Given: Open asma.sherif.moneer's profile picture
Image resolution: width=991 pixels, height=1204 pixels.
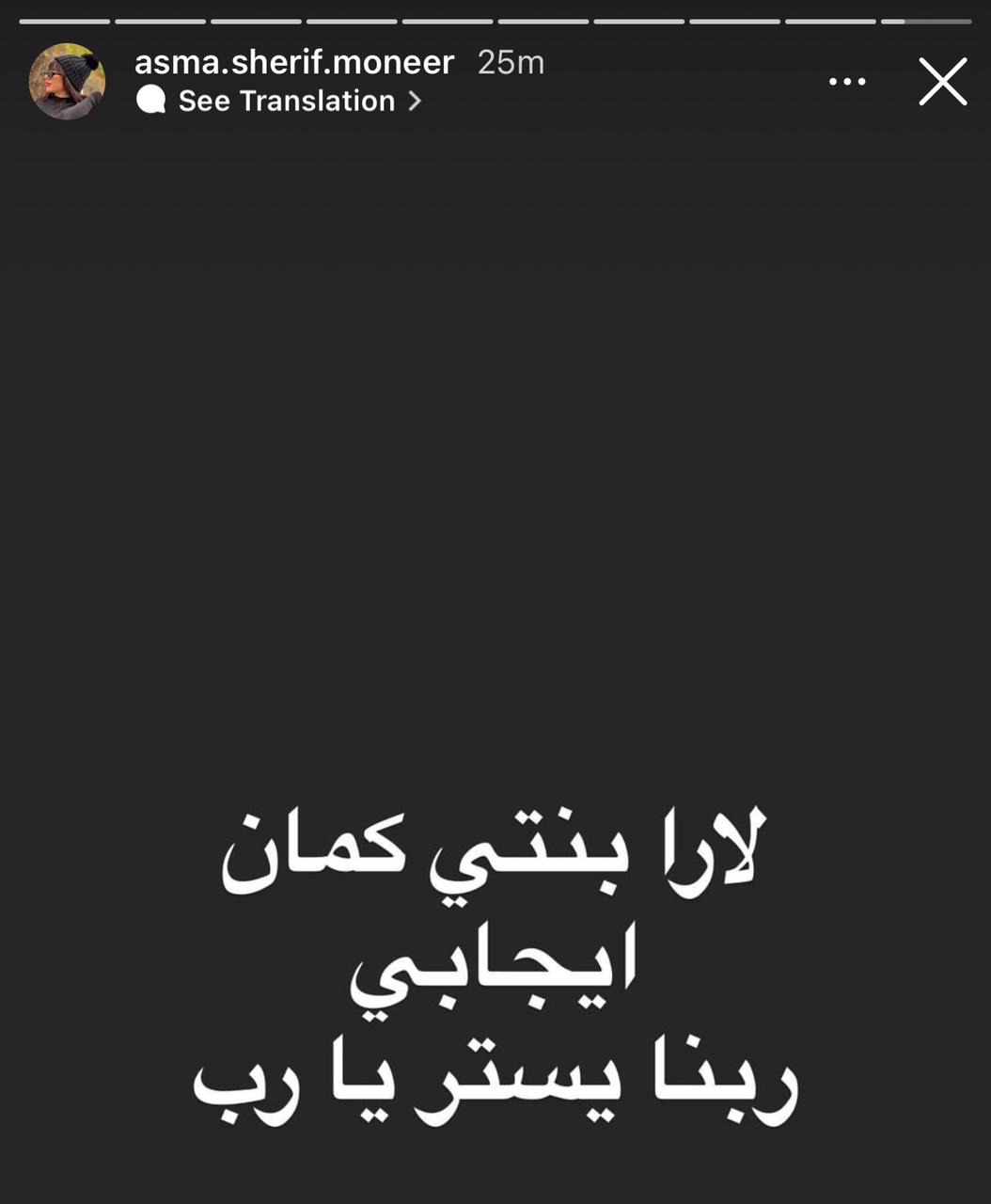Looking at the screenshot, I should [x=67, y=82].
